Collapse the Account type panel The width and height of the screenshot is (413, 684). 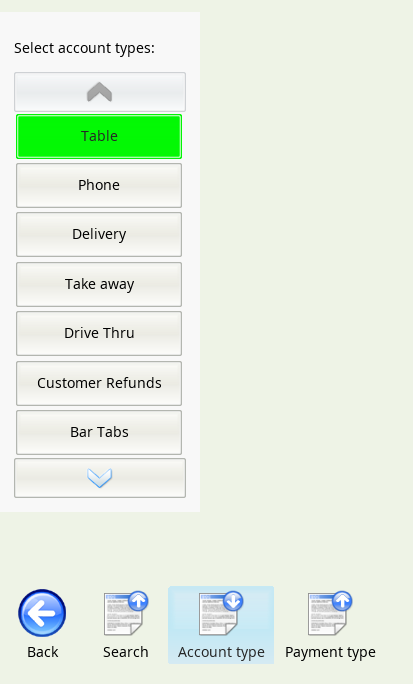coord(221,625)
